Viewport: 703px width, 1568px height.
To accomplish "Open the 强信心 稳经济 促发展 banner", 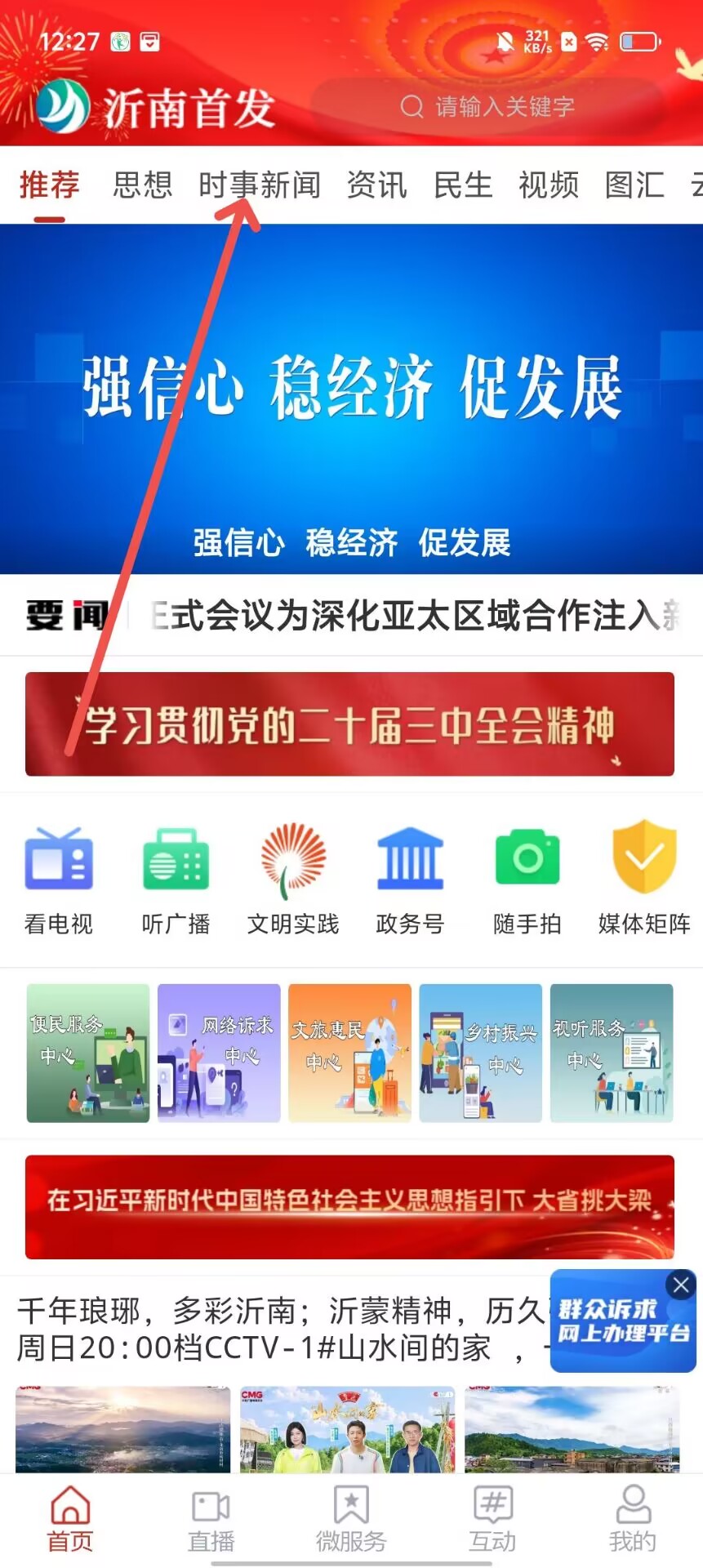I will pyautogui.click(x=351, y=399).
